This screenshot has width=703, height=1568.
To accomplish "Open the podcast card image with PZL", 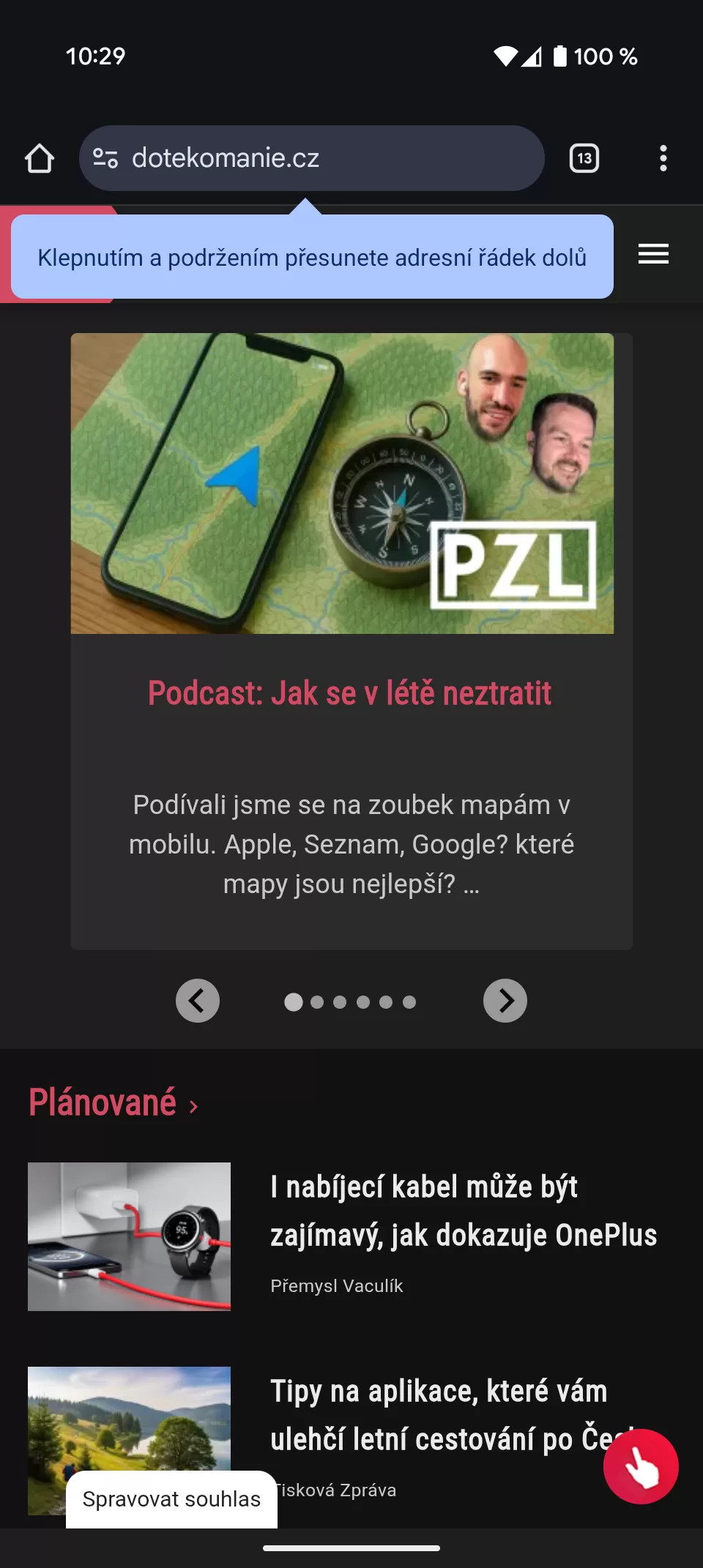I will [342, 483].
